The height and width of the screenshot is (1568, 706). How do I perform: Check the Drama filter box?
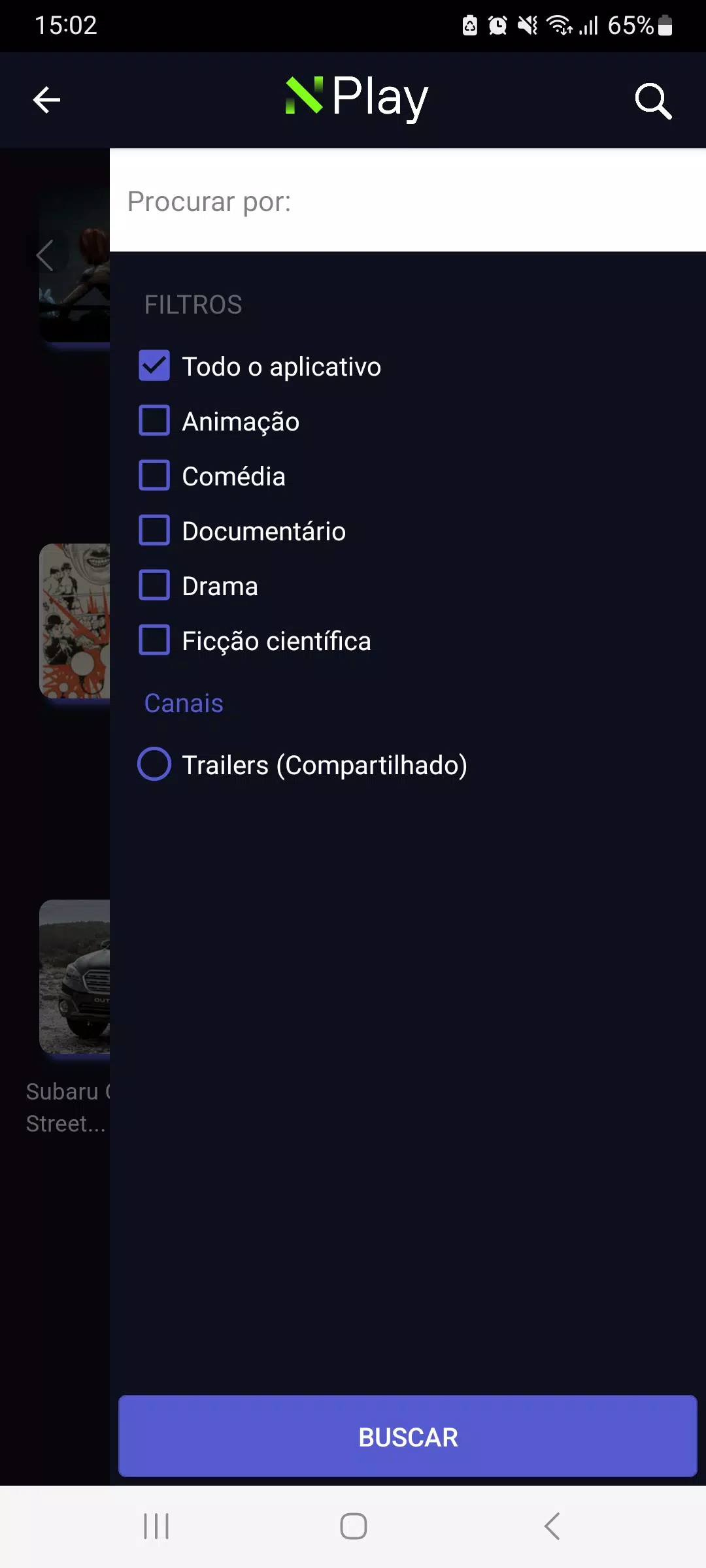(x=154, y=585)
